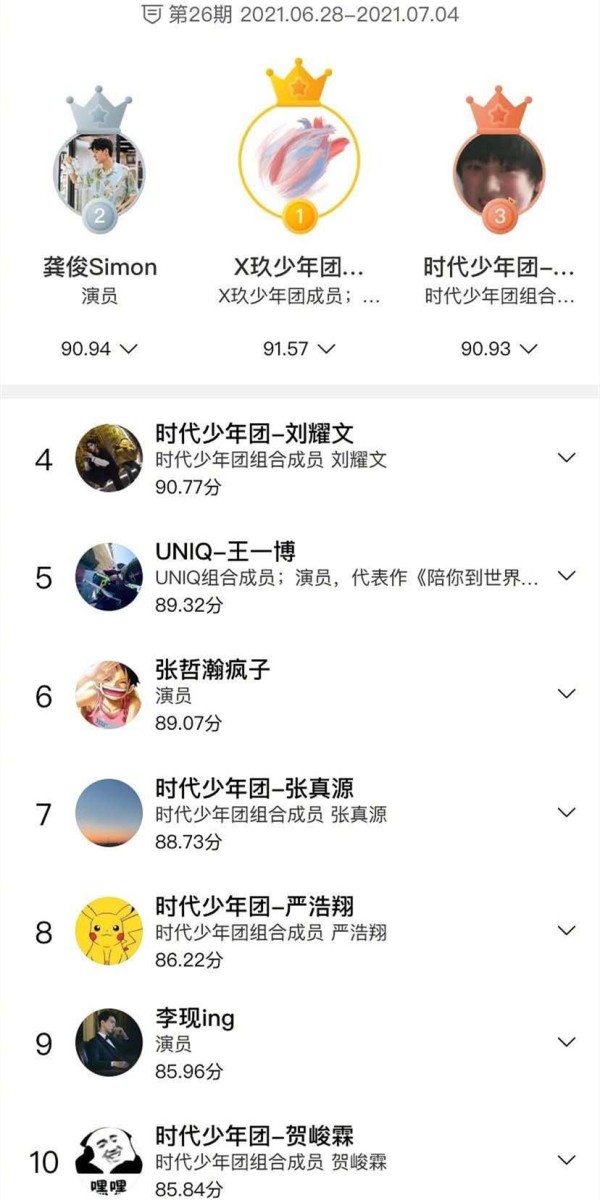The width and height of the screenshot is (600, 1200).
Task: Expand the 90.93 score details
Action: pos(499,348)
